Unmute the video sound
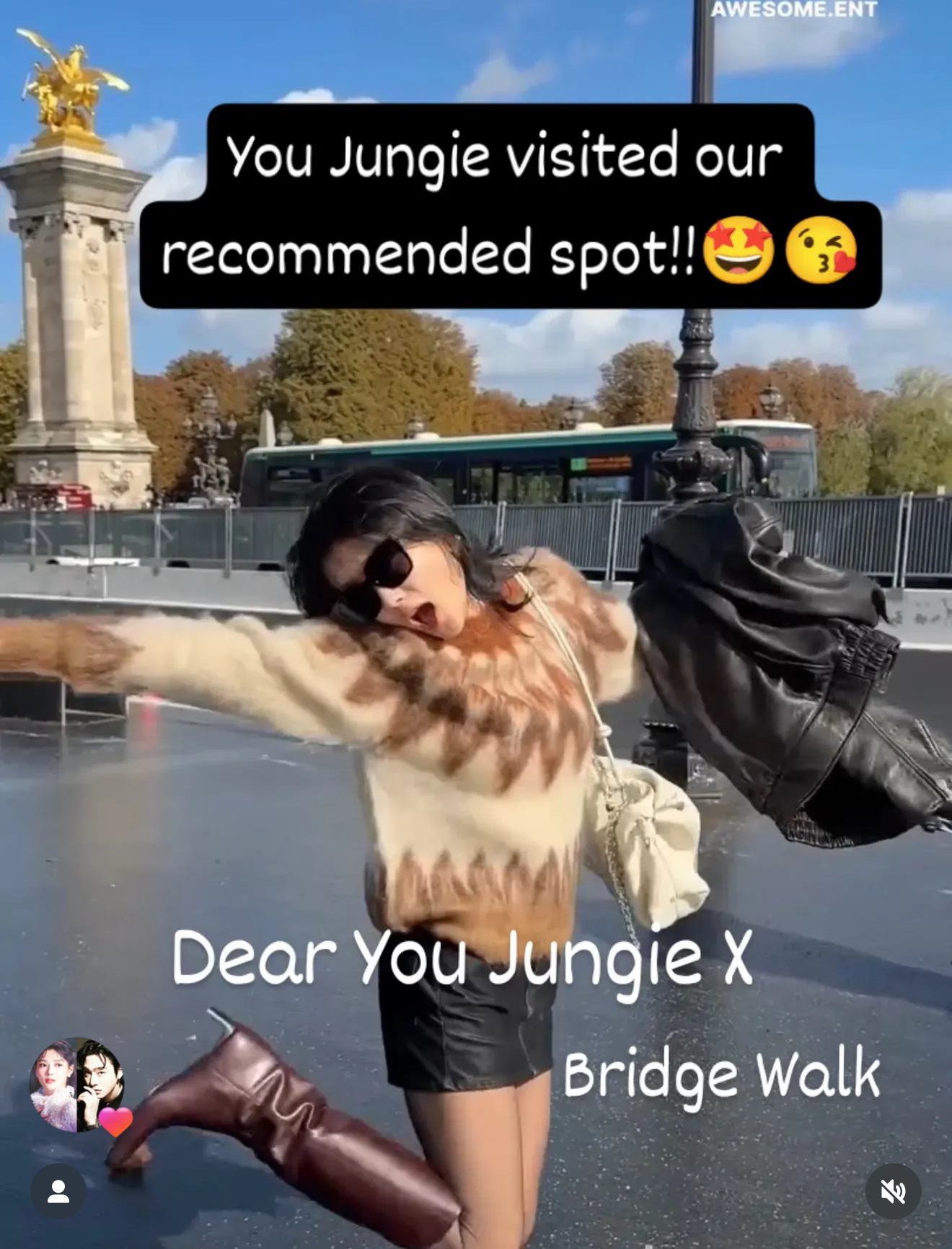Screen dimensions: 952x1249 (x=893, y=1191)
